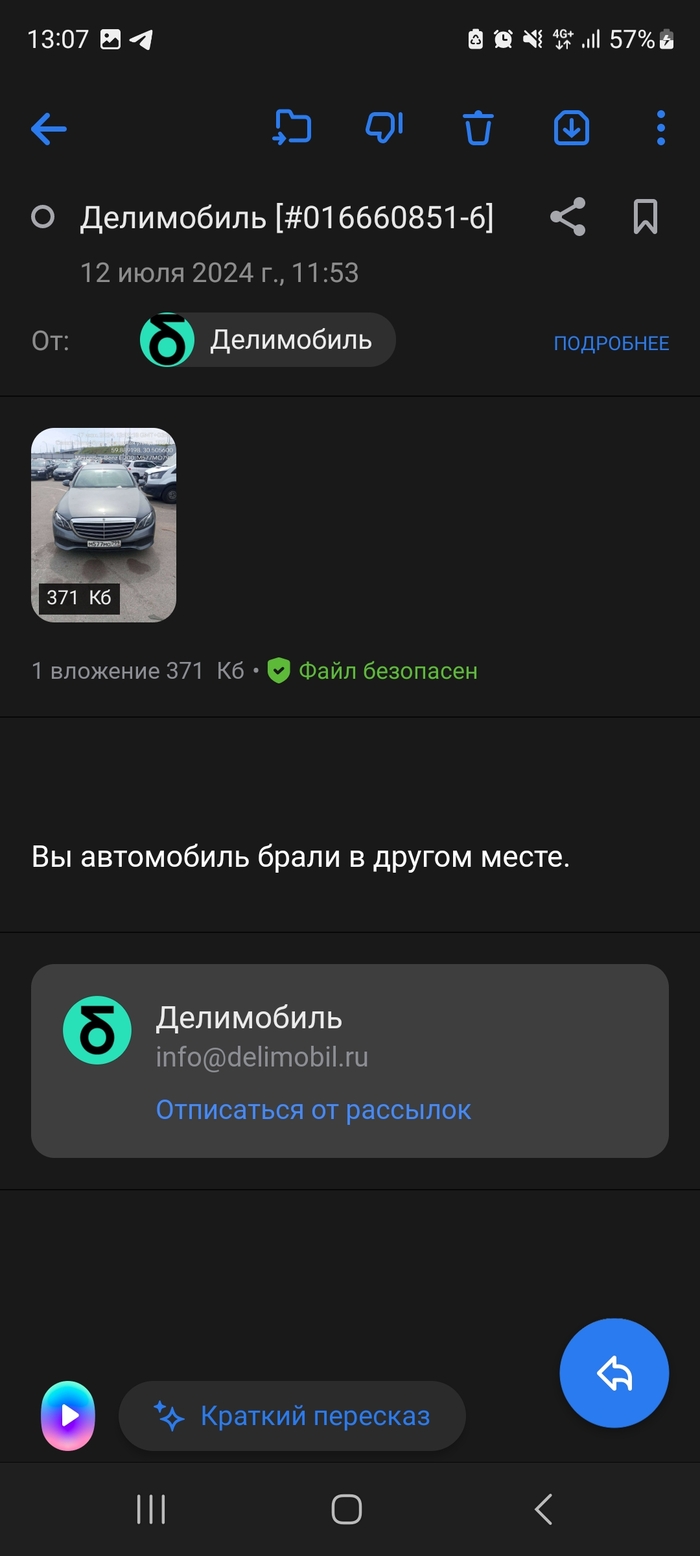Mark the email as spam
The image size is (700, 1556).
(x=384, y=128)
